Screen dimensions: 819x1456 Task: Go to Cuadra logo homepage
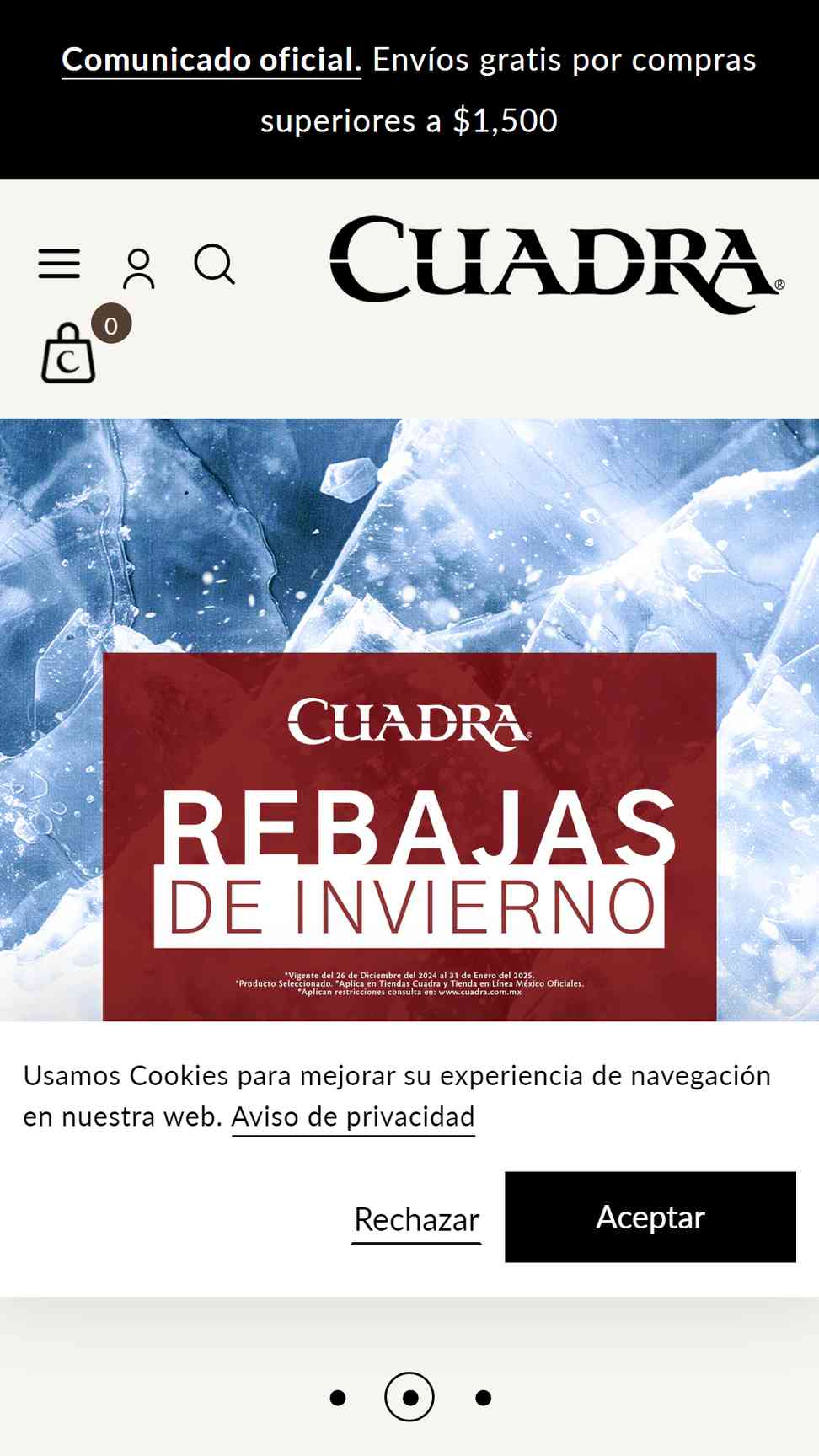[x=557, y=265]
